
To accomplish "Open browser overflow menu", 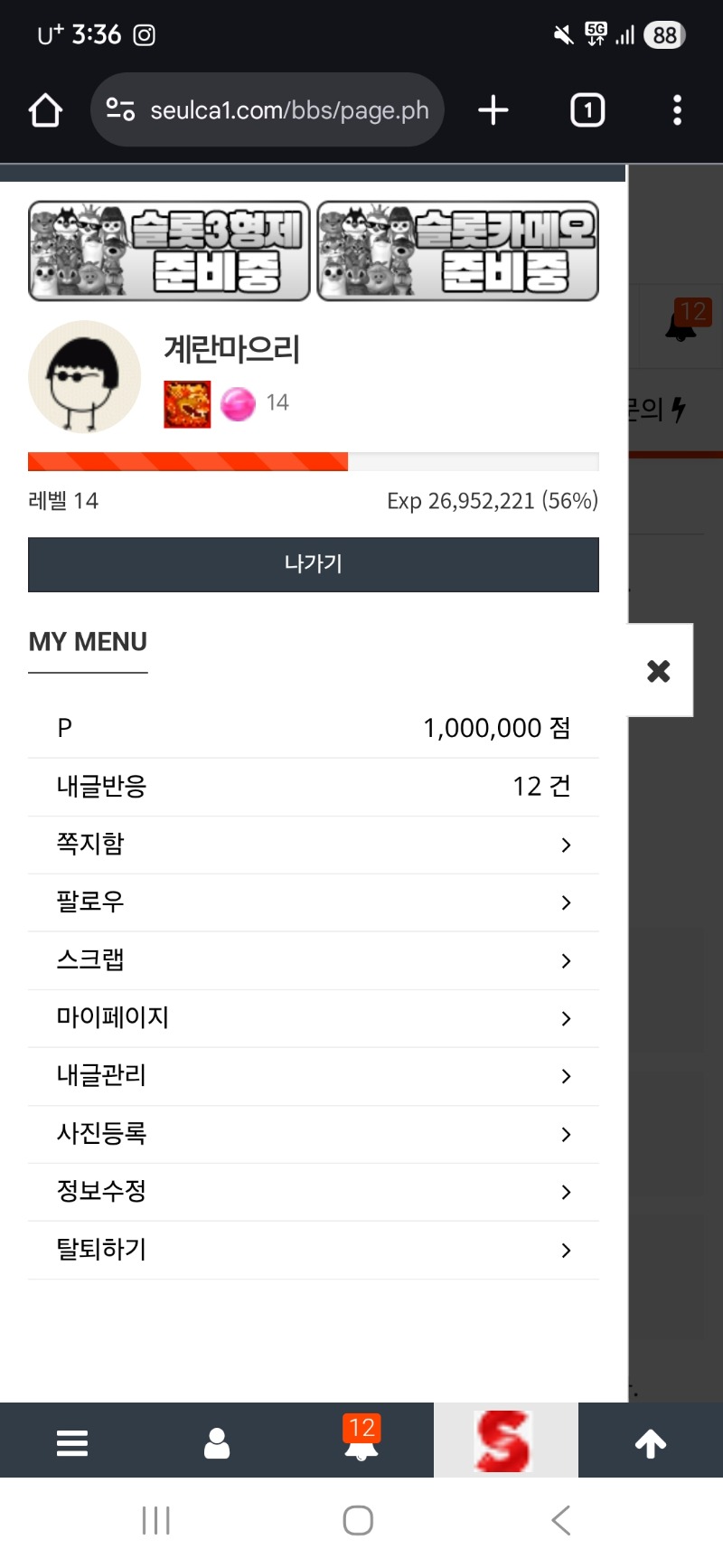I will 677,110.
